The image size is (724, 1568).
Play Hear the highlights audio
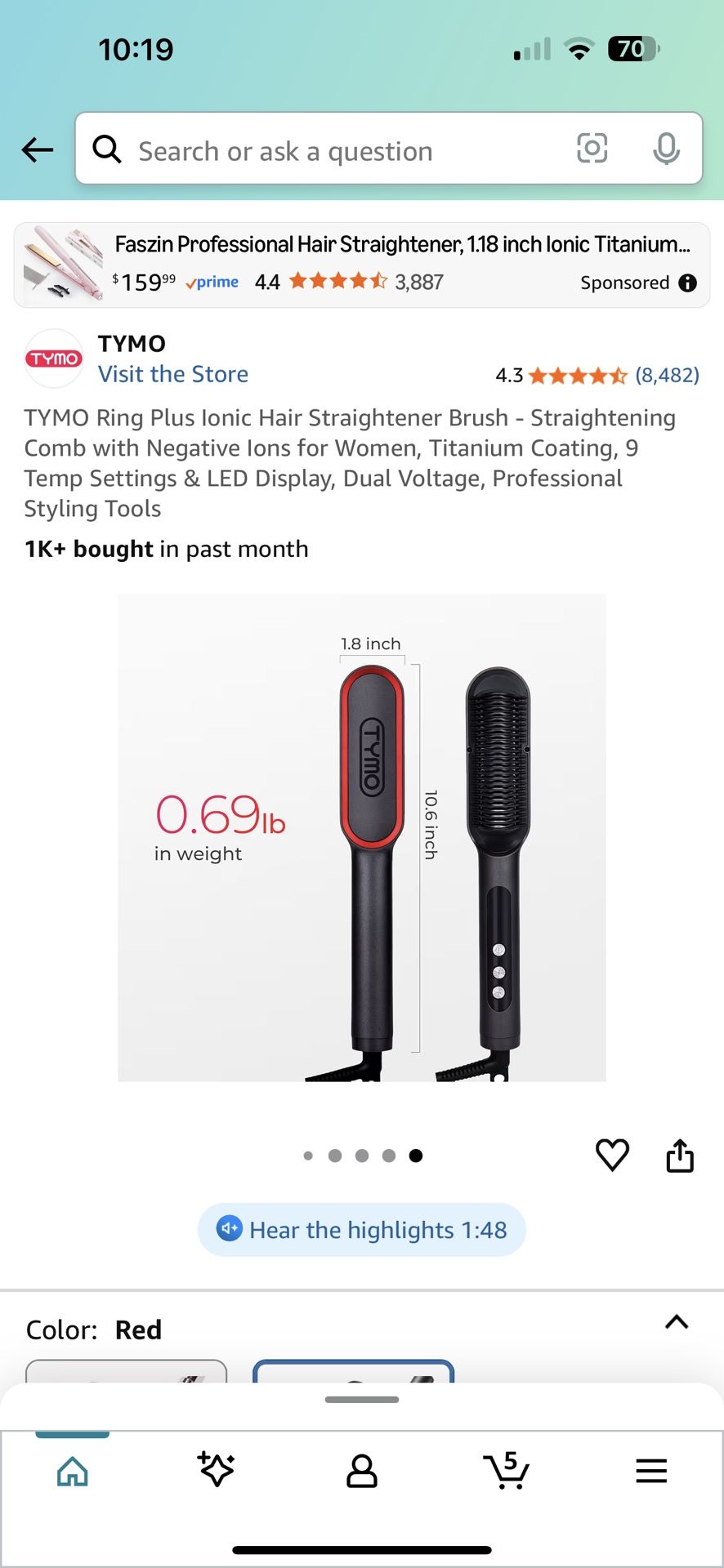(362, 1230)
